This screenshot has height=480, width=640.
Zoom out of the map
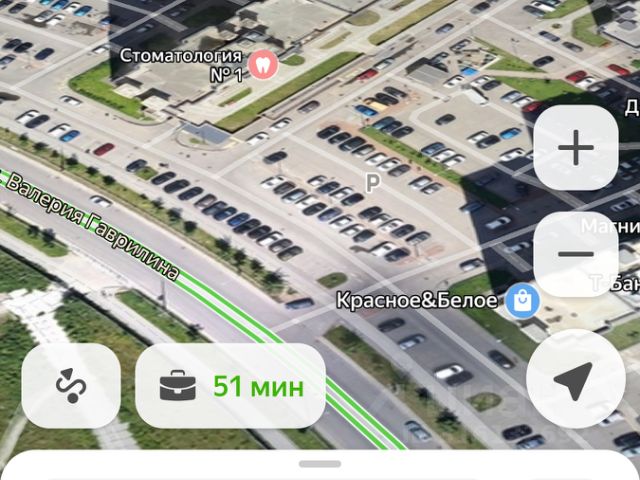(575, 254)
